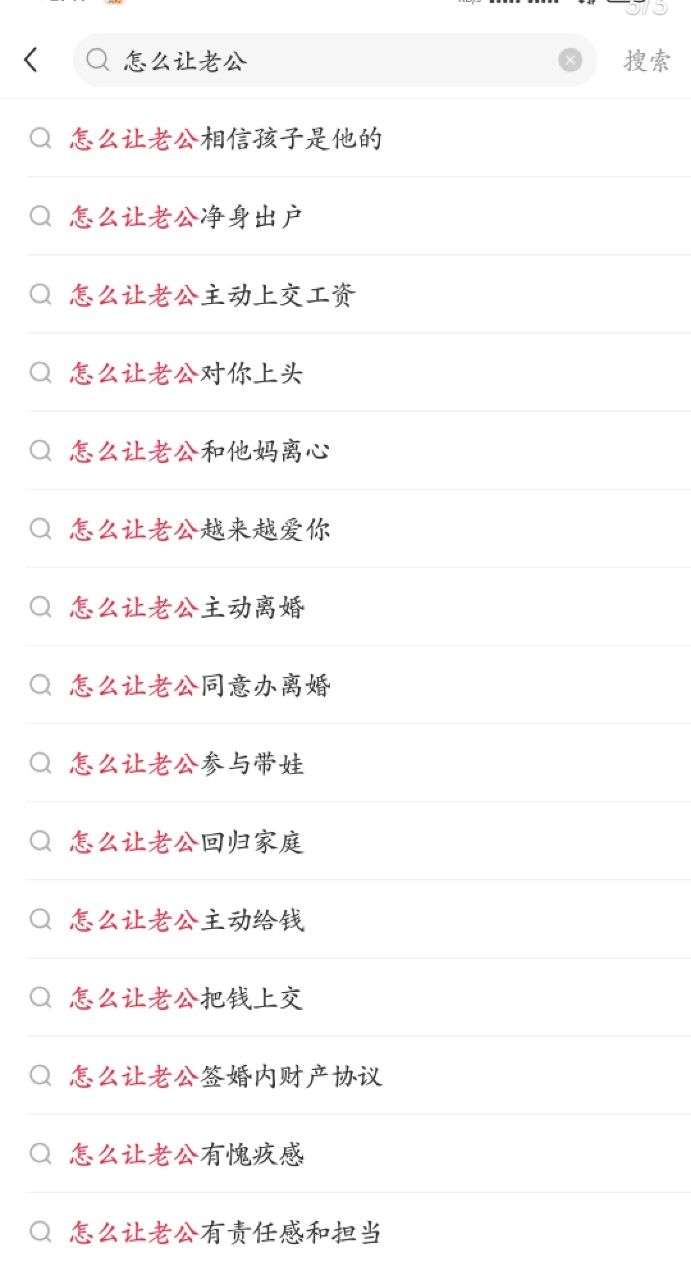This screenshot has height=1280, width=691.
Task: Pick suggestion 怎么让老公越来越爱你
Action: click(200, 529)
